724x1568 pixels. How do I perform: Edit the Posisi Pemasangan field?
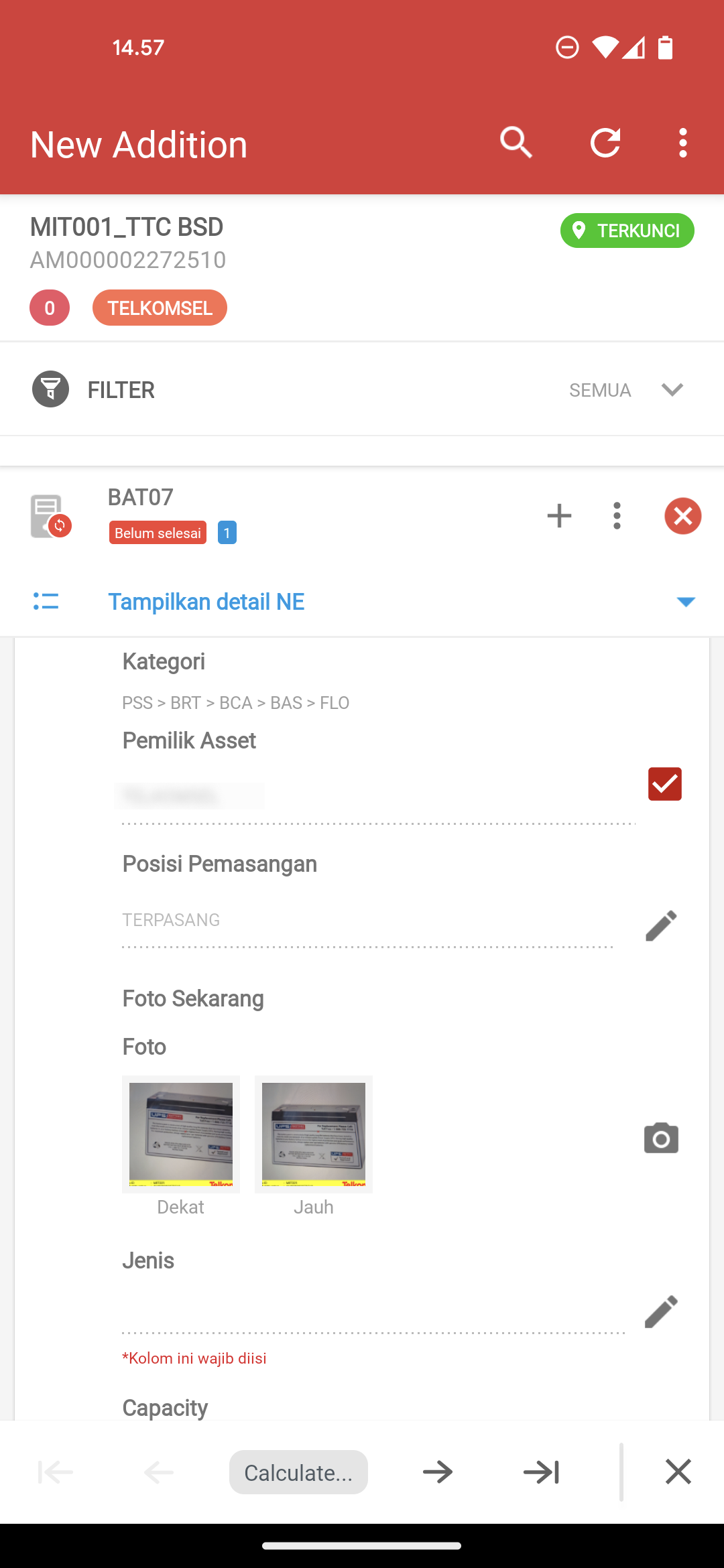[661, 925]
